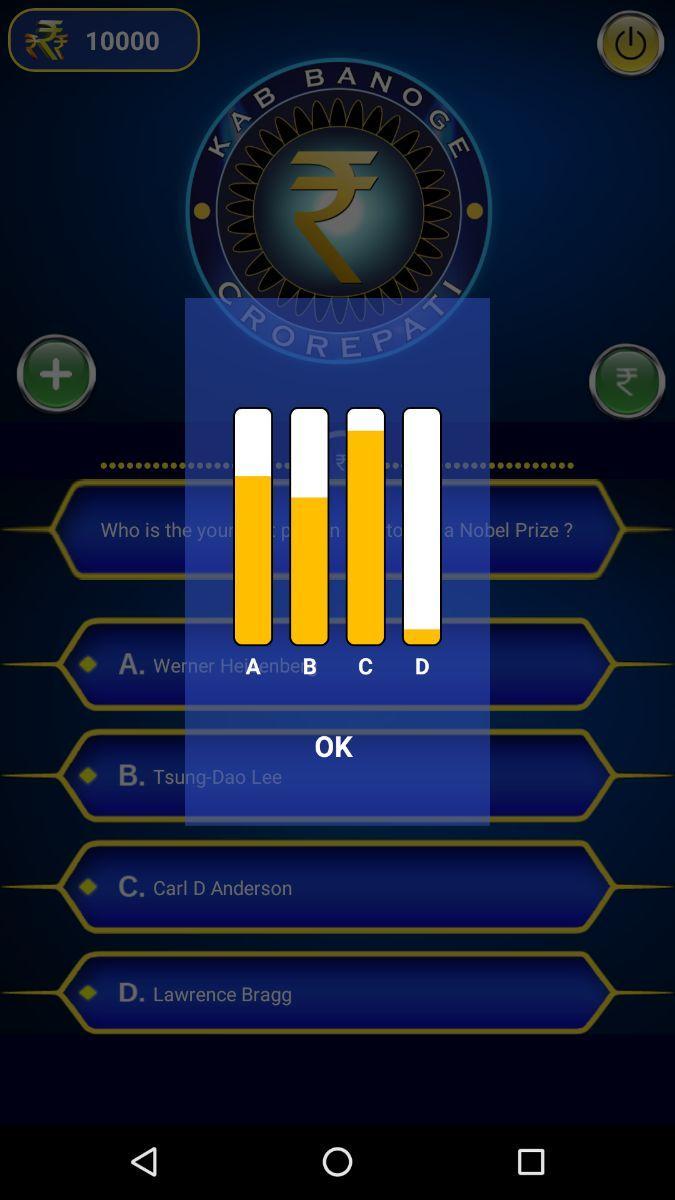Open the green plus lifeline button
This screenshot has width=675, height=1200.
click(x=56, y=374)
